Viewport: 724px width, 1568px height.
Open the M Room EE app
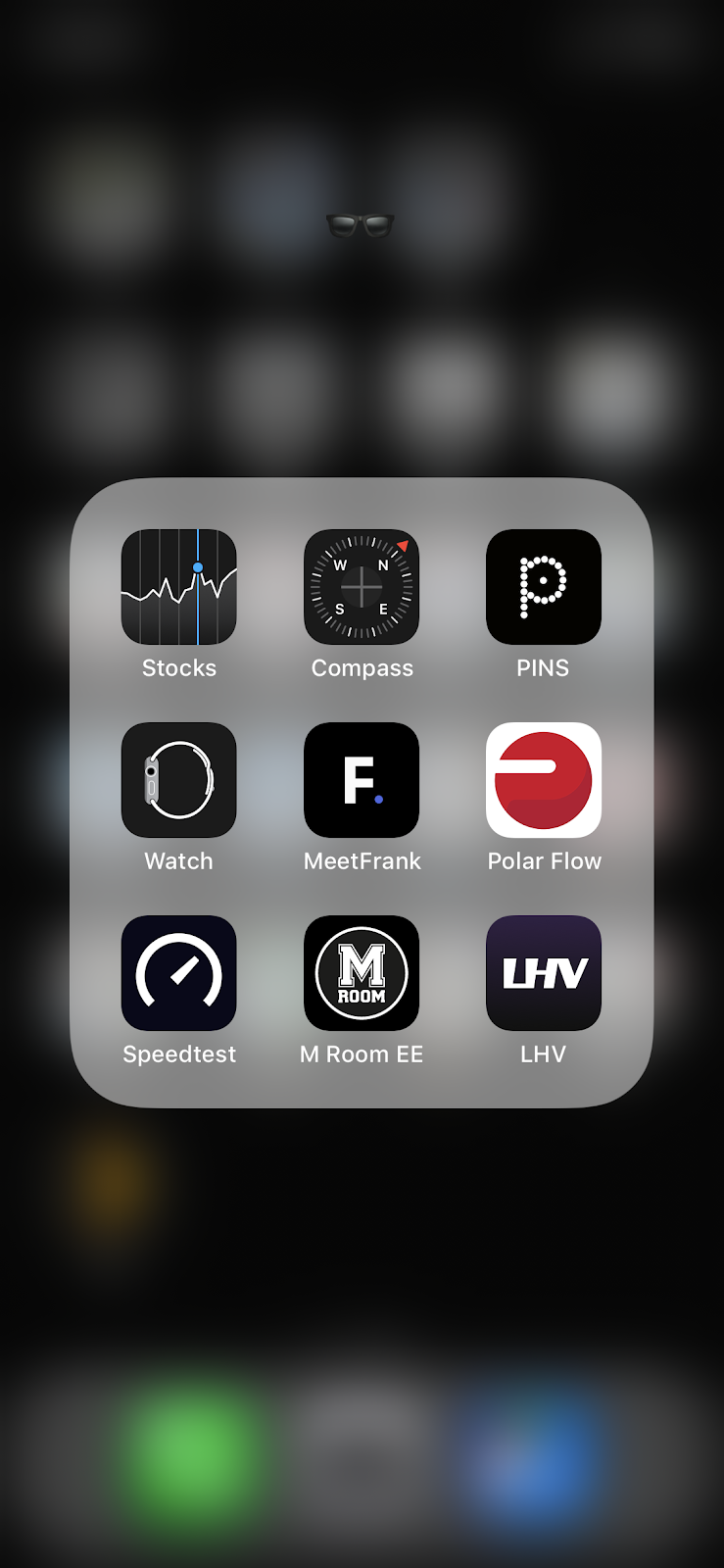(x=362, y=973)
